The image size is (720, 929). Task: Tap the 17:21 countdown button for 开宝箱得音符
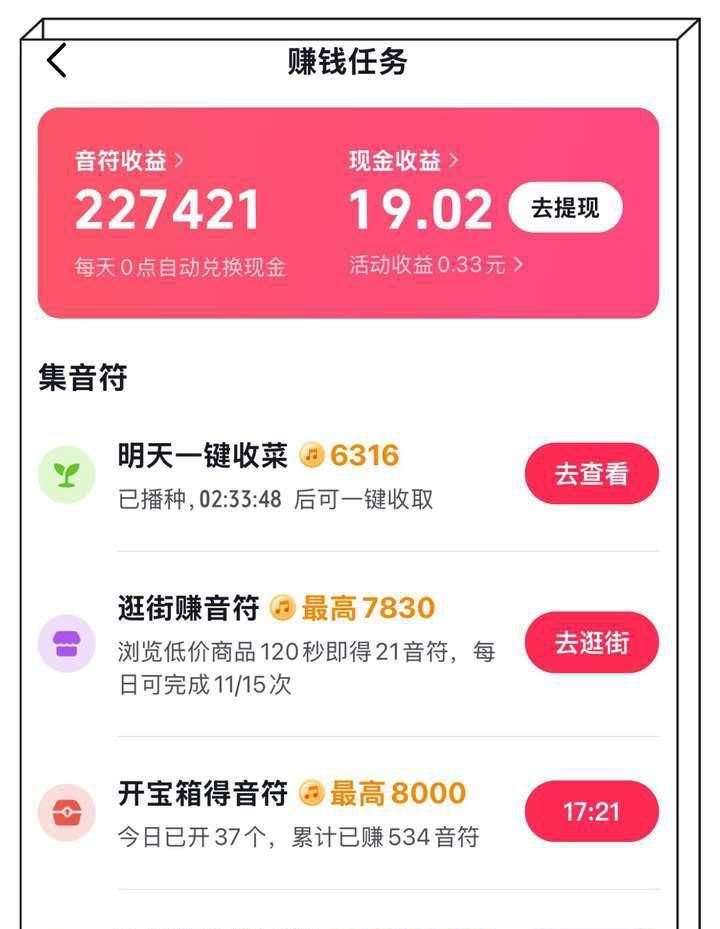pos(591,811)
